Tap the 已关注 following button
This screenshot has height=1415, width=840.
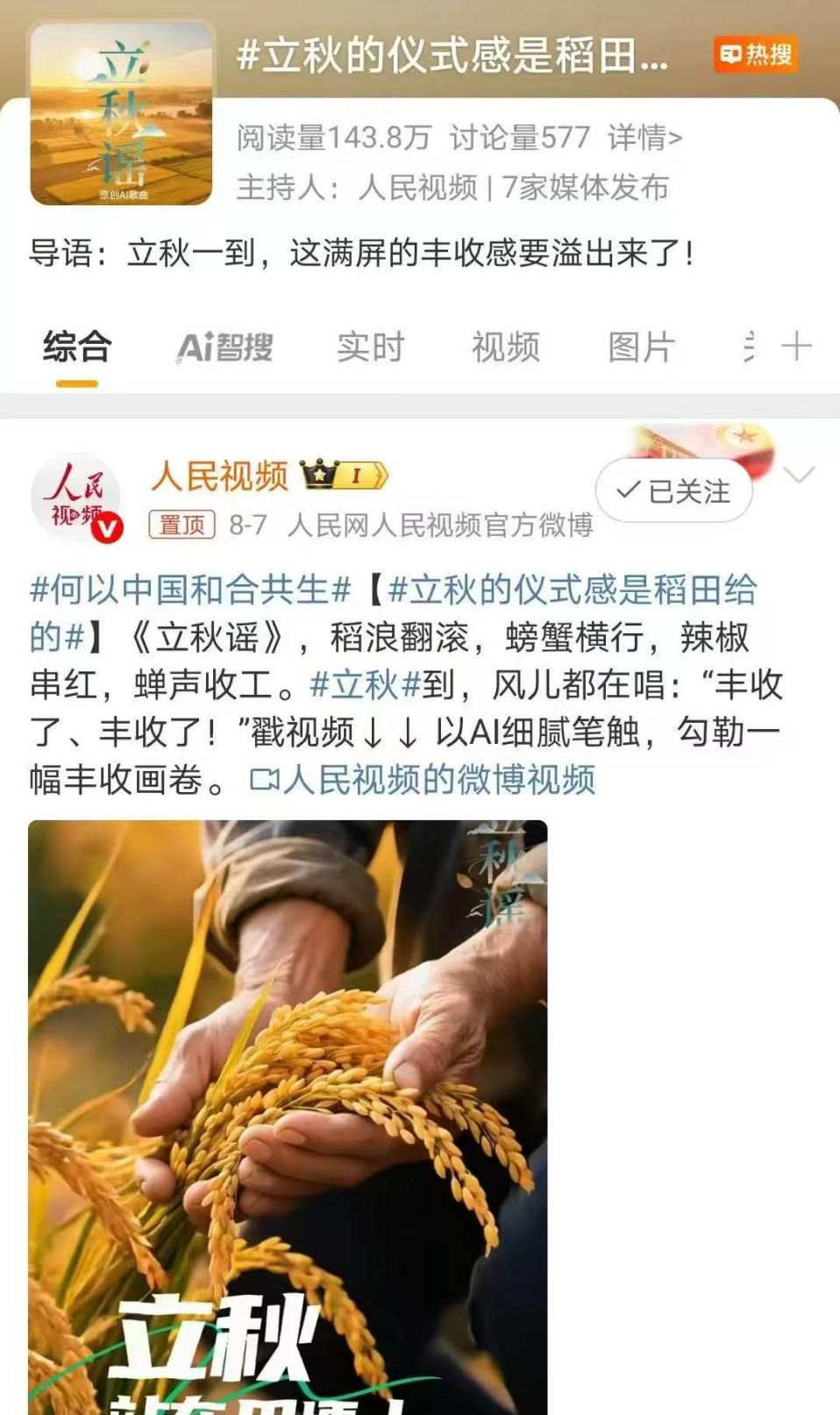(673, 491)
